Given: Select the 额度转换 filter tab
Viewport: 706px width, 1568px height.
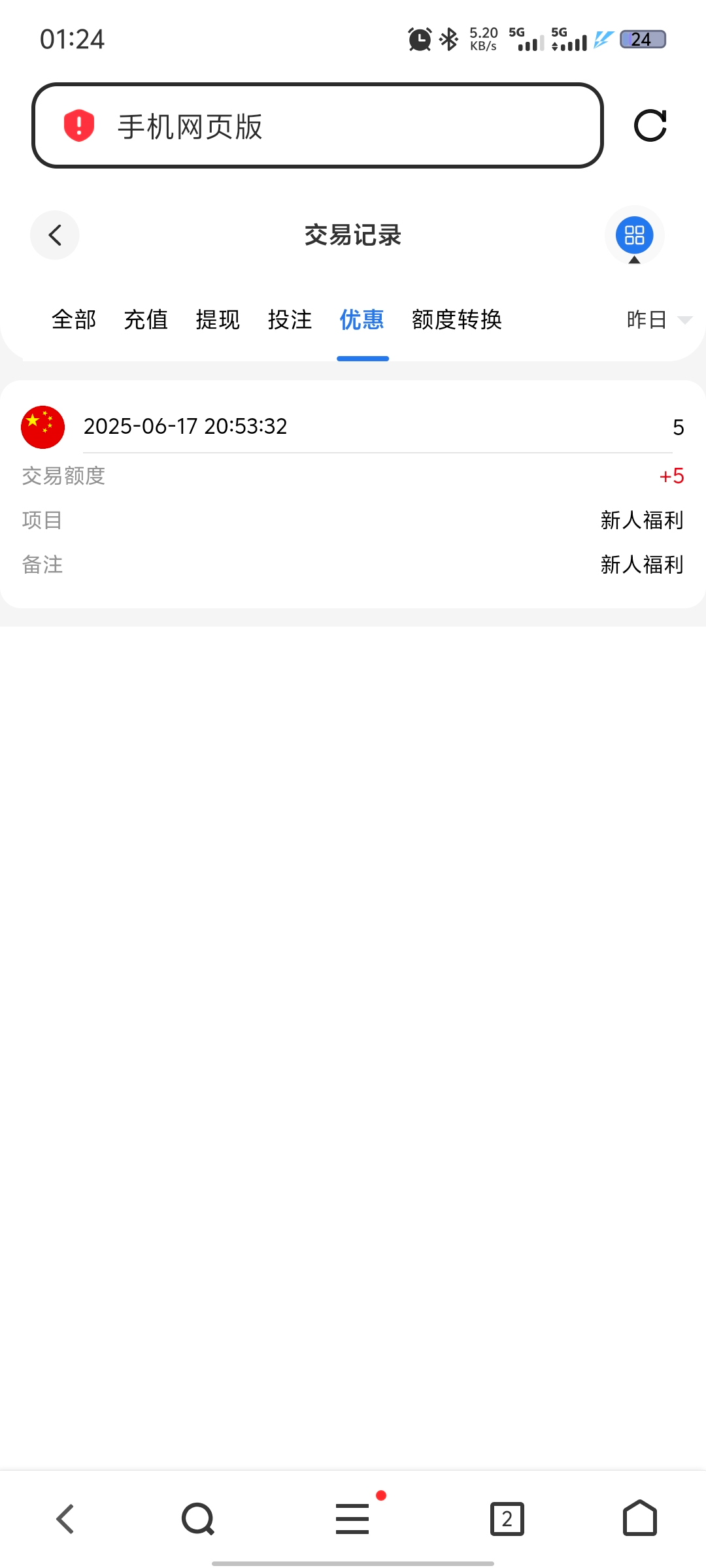Looking at the screenshot, I should tap(456, 319).
